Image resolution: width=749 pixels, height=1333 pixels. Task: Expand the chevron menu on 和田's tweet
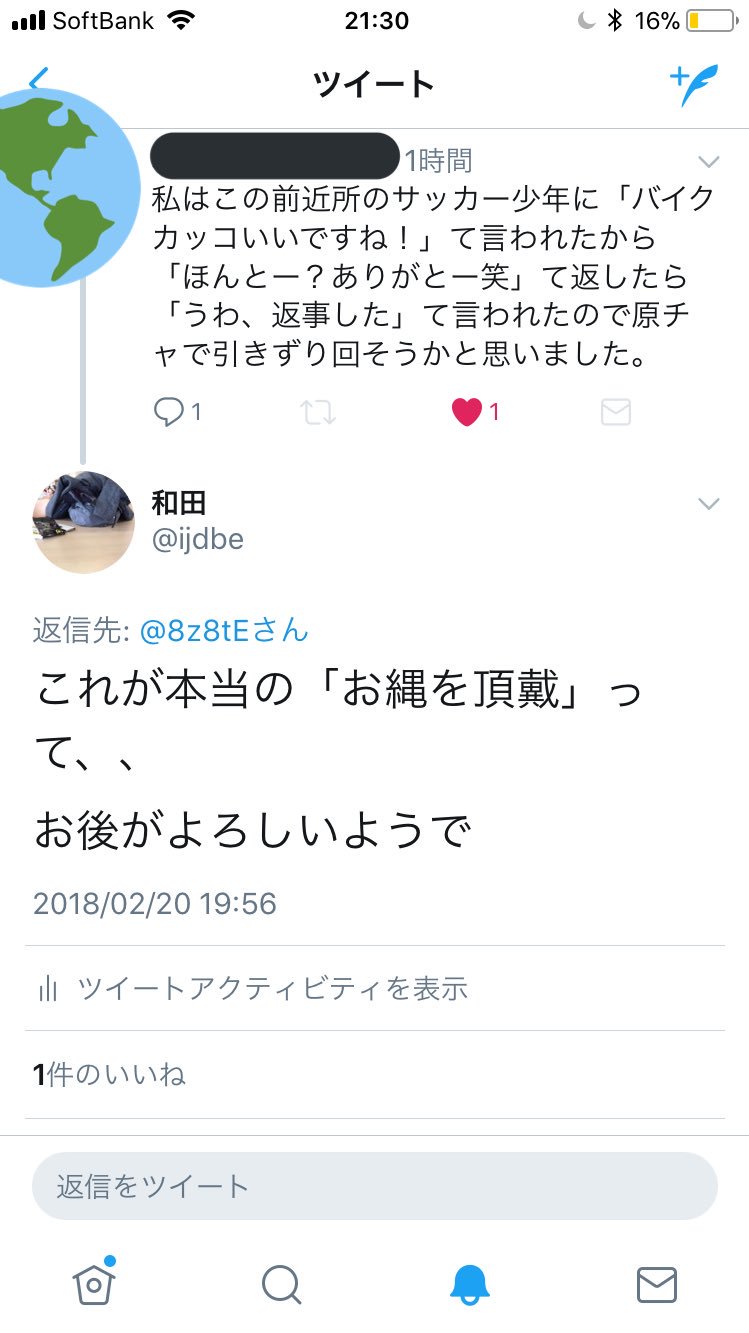point(708,504)
